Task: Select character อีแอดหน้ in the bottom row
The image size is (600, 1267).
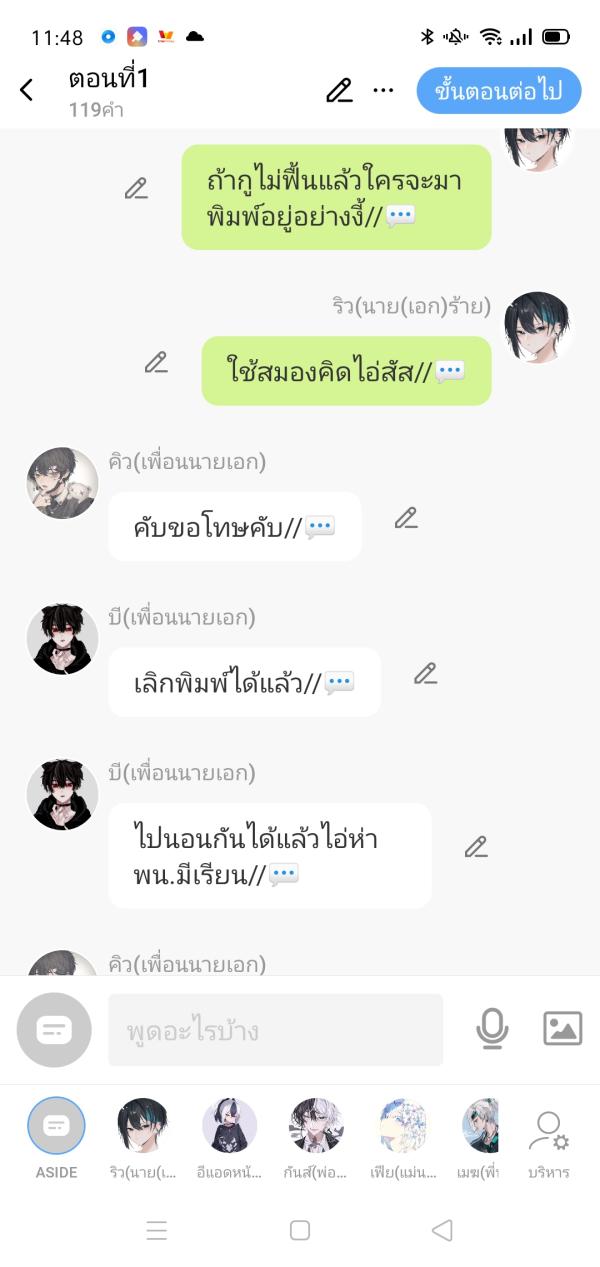Action: point(229,1126)
